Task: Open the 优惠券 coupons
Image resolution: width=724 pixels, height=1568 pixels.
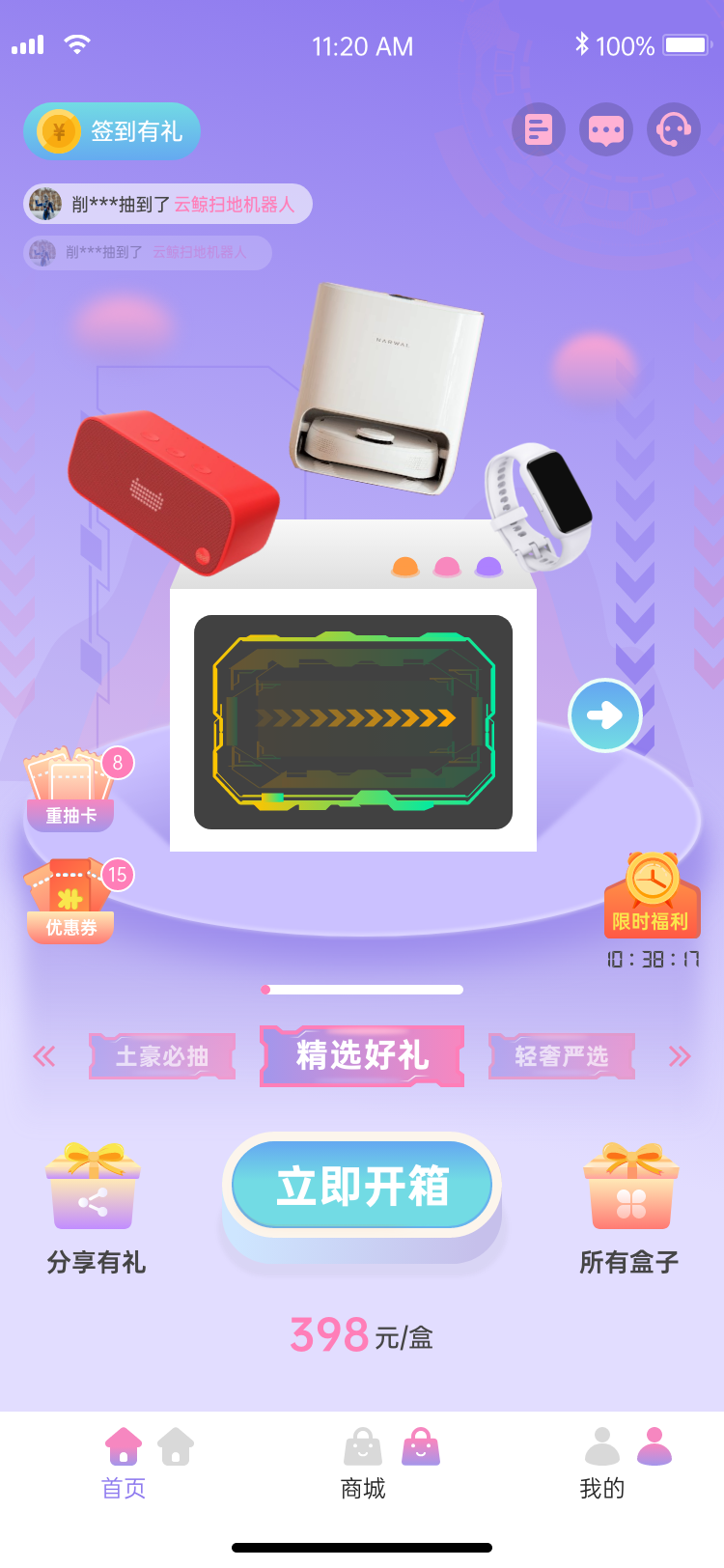Action: (71, 903)
